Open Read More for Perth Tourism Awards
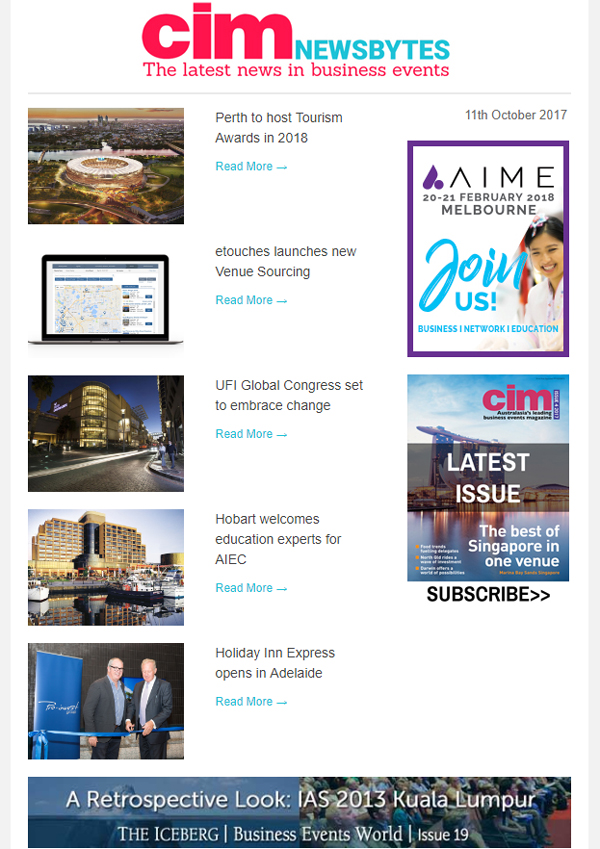 tap(251, 167)
